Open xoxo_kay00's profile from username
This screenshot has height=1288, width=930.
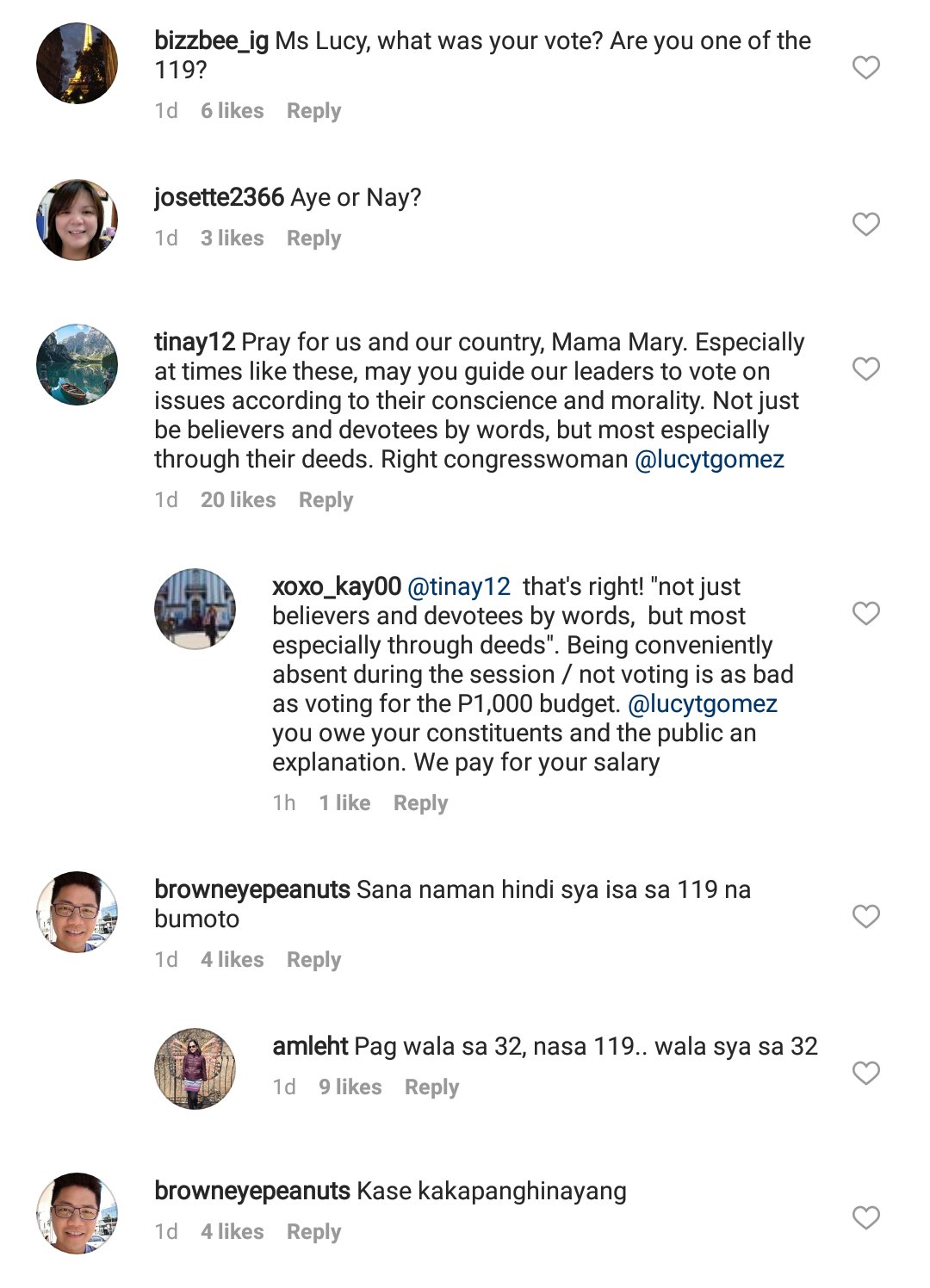(x=336, y=587)
